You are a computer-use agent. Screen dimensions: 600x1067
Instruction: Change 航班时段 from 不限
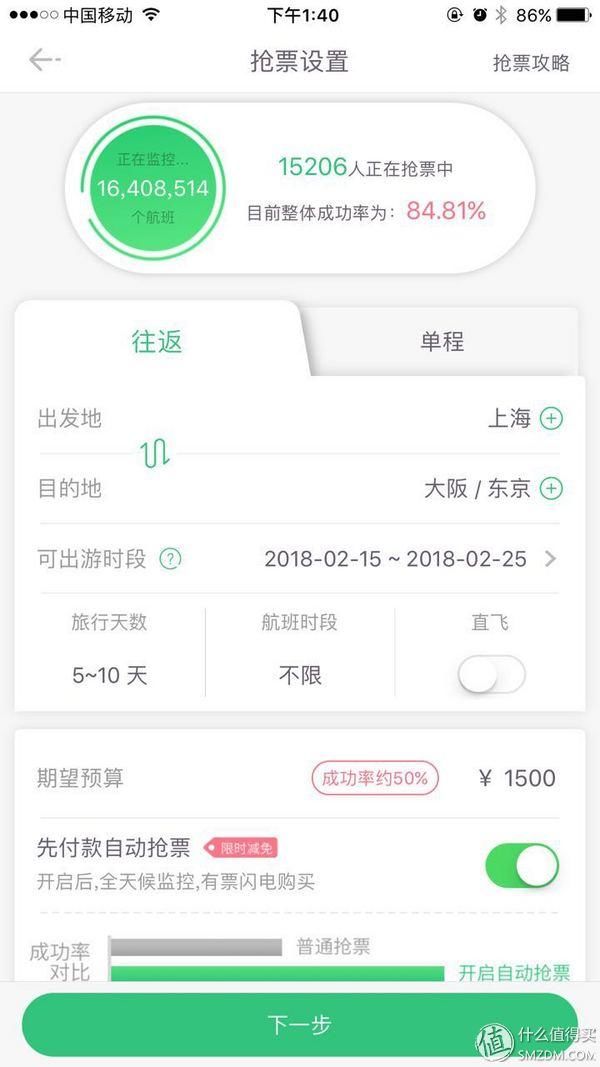(300, 650)
